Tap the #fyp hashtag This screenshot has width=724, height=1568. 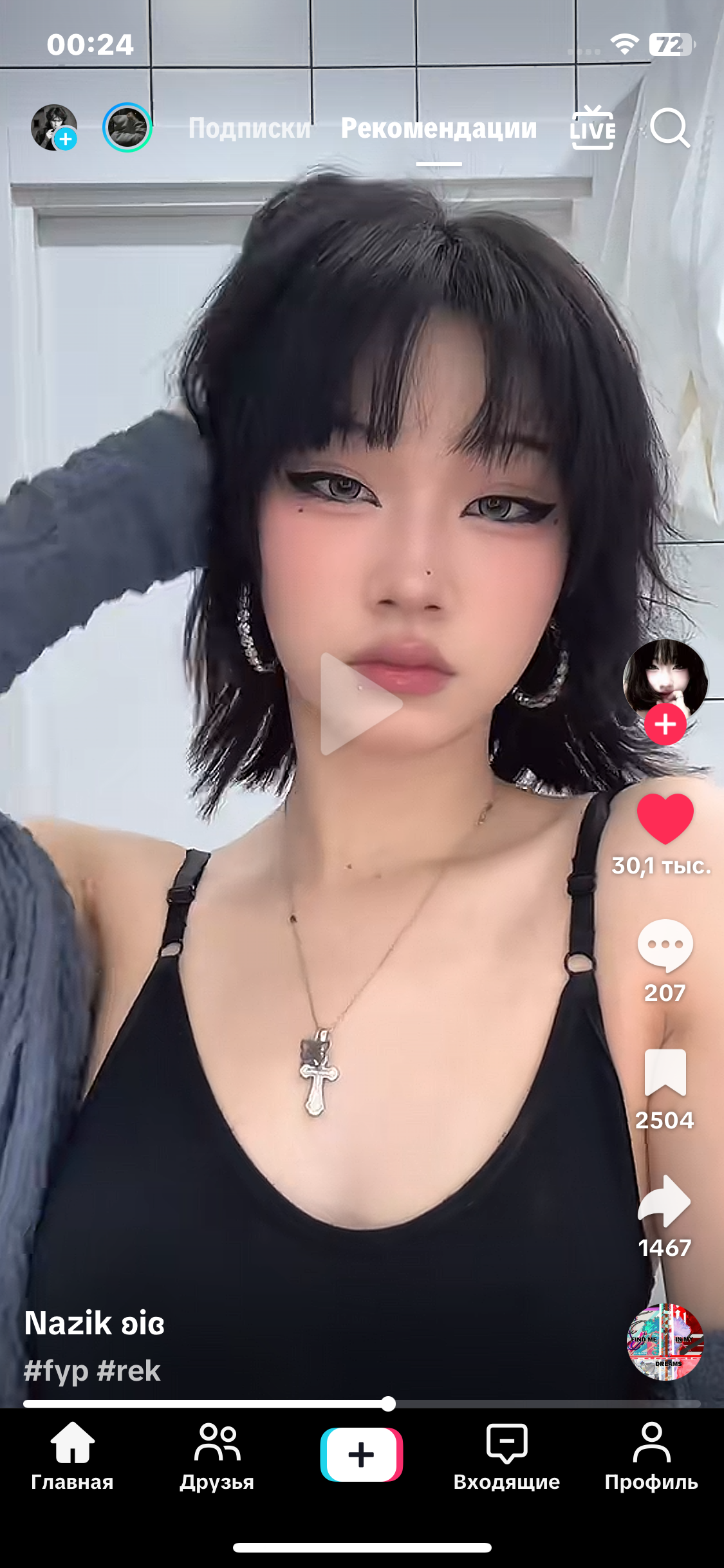[x=56, y=1370]
